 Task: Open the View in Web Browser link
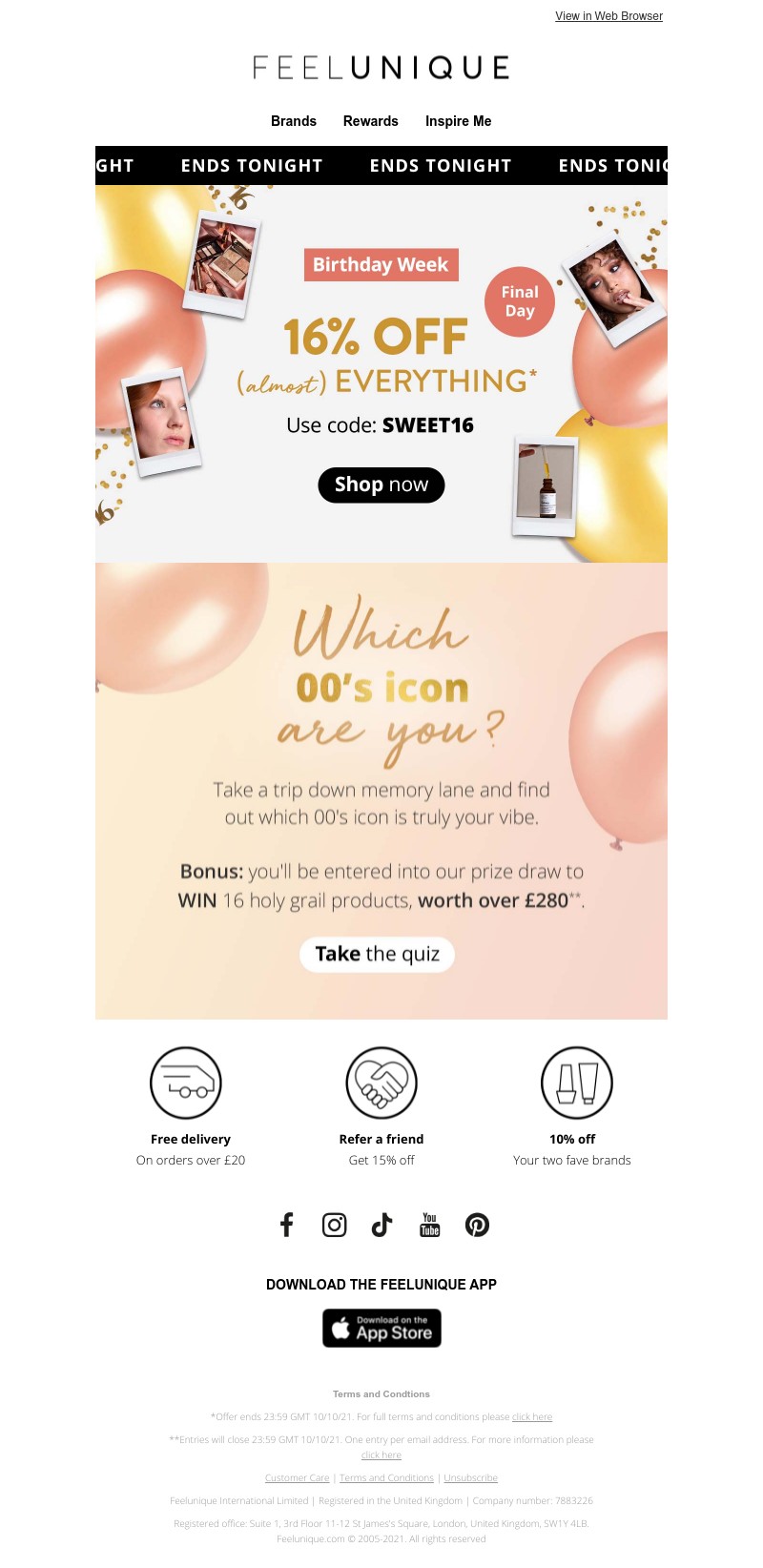coord(608,16)
